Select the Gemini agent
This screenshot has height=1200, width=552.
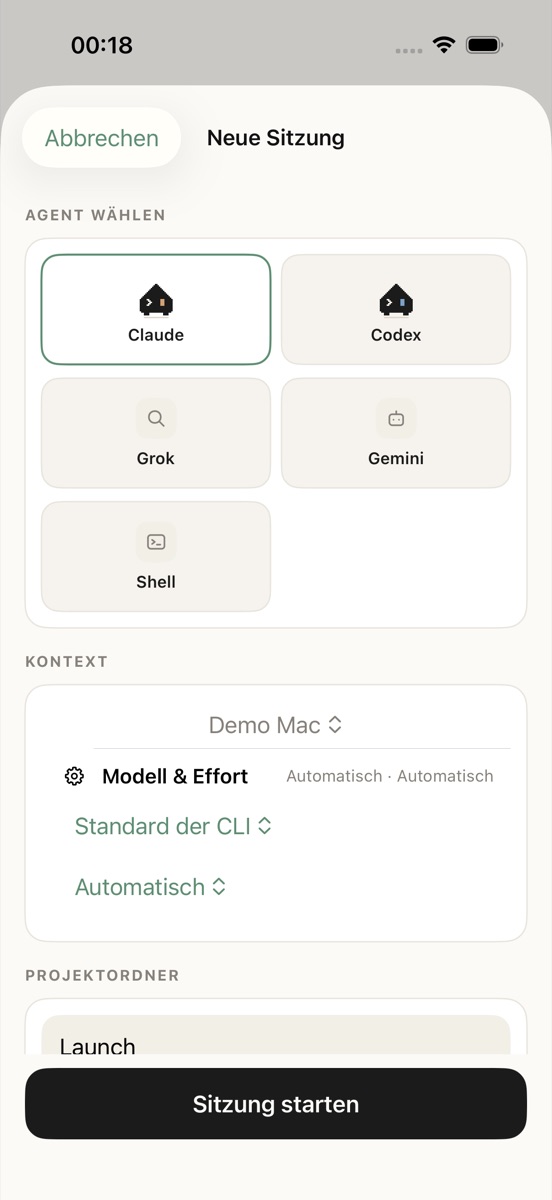[x=396, y=433]
